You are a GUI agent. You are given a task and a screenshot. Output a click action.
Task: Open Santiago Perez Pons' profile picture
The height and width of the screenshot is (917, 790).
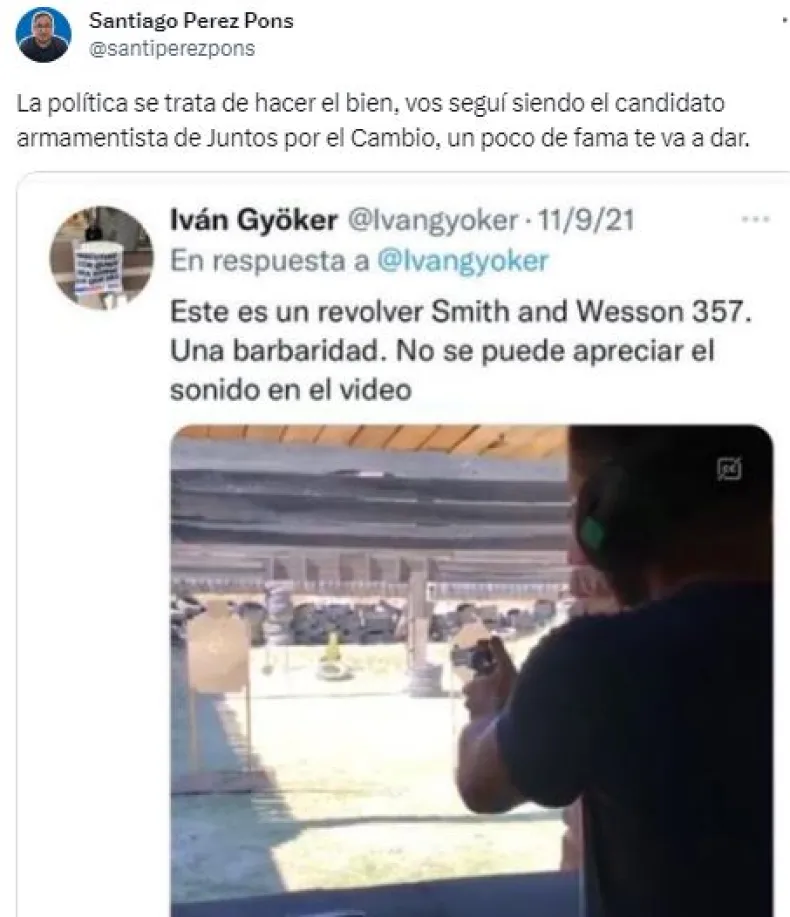(44, 35)
